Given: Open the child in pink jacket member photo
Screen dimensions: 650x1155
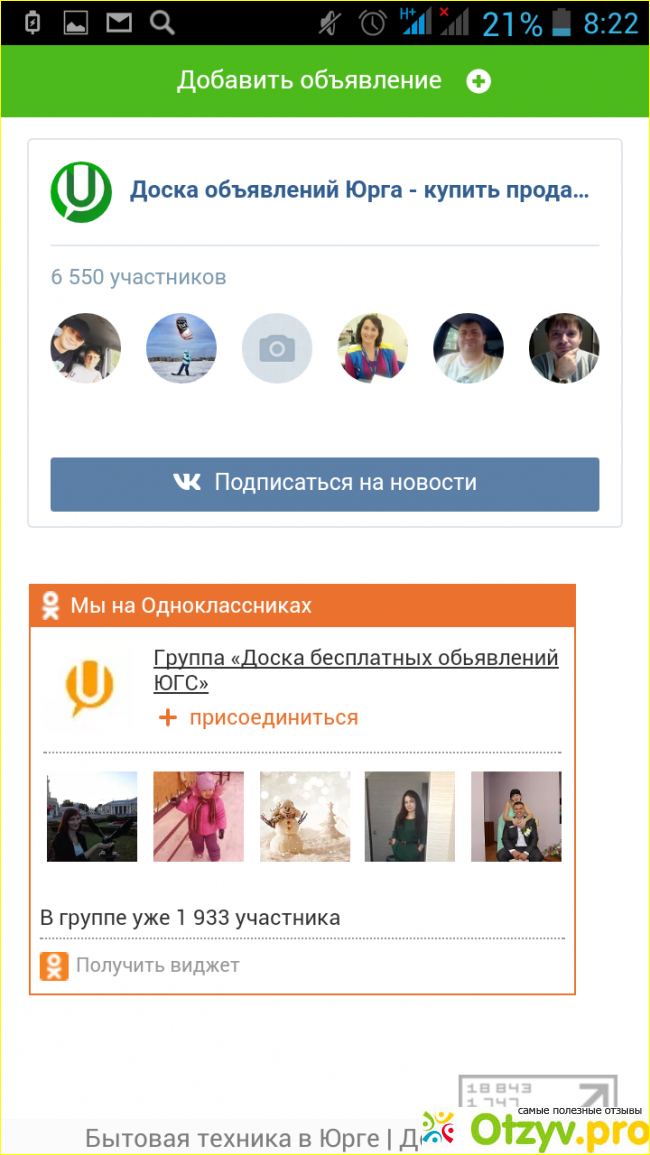Looking at the screenshot, I should tap(198, 816).
